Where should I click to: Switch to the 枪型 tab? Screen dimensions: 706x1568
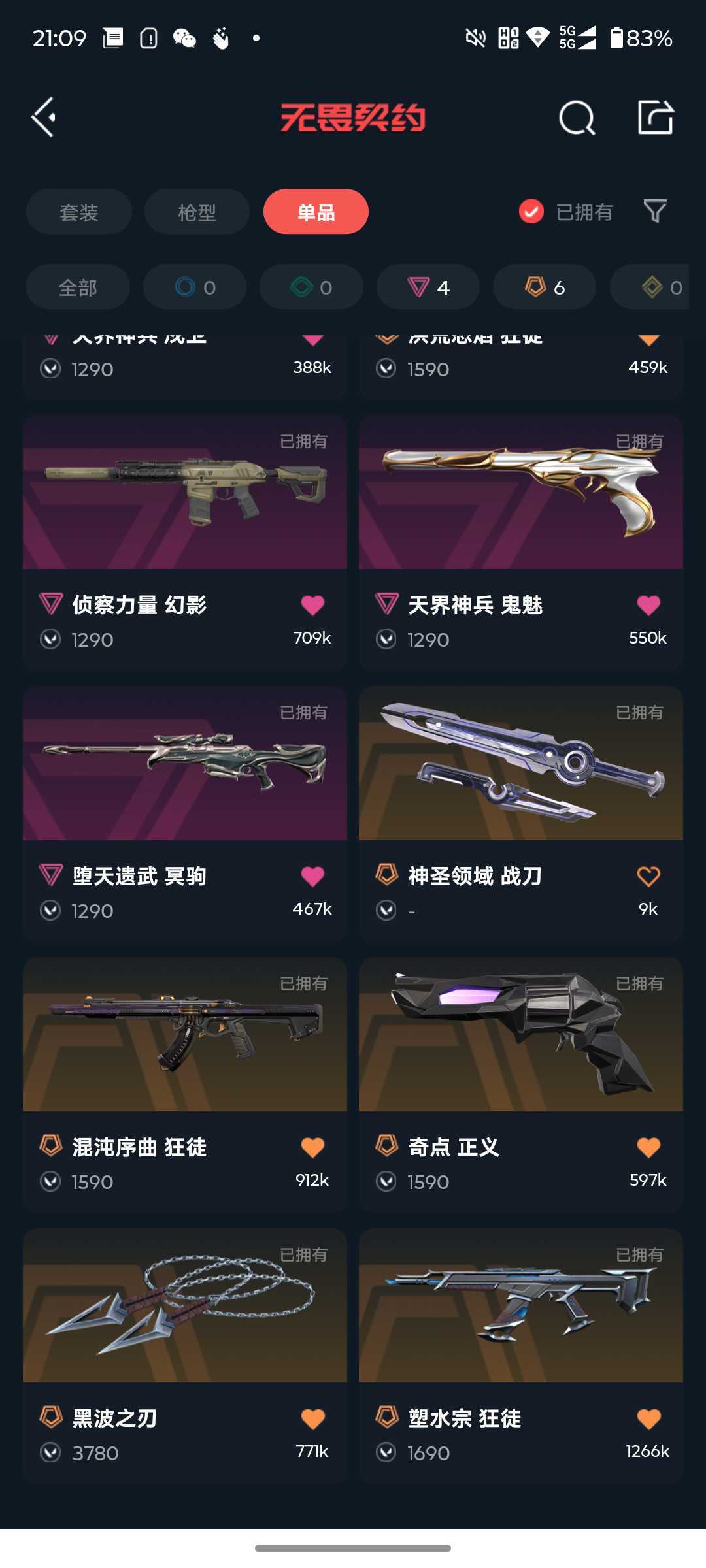tap(197, 212)
